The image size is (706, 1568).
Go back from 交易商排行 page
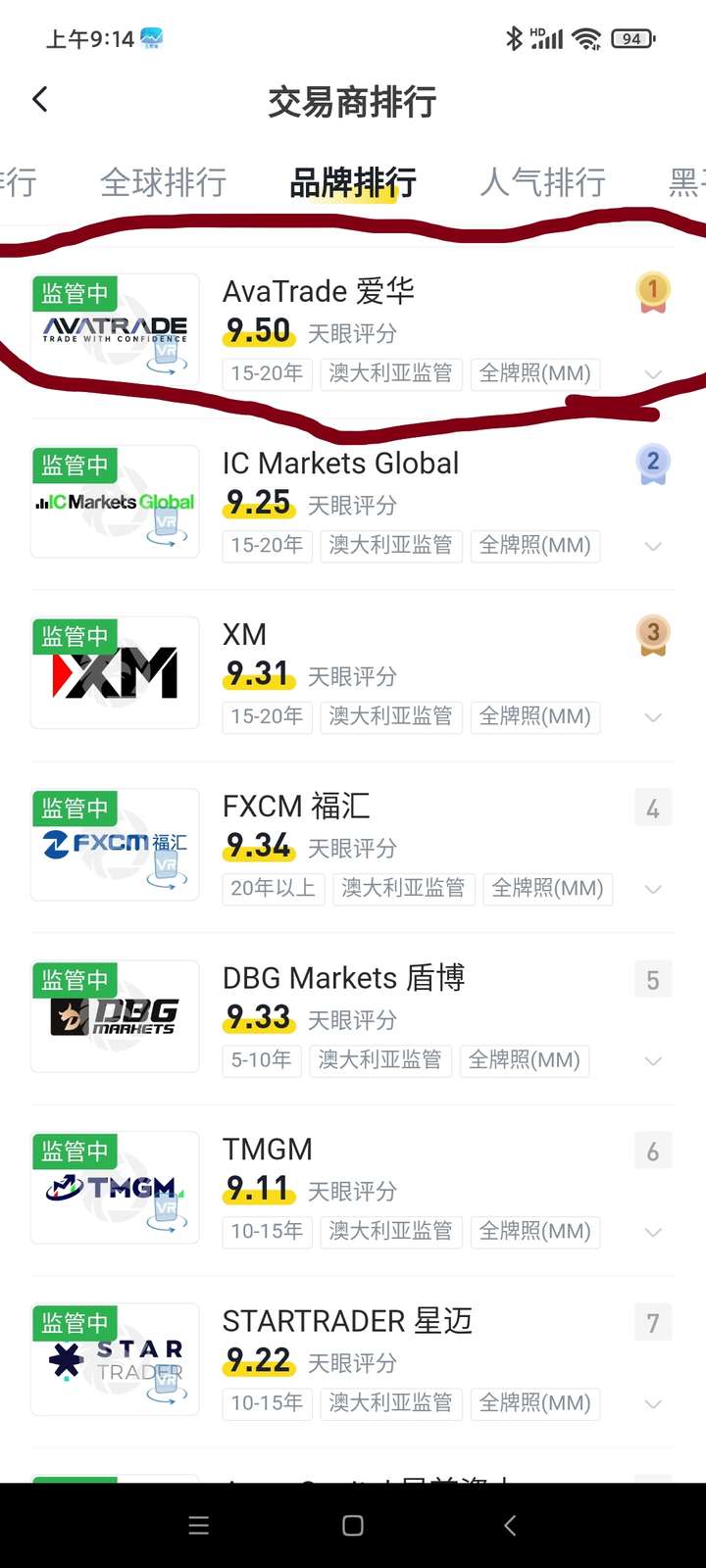[40, 99]
